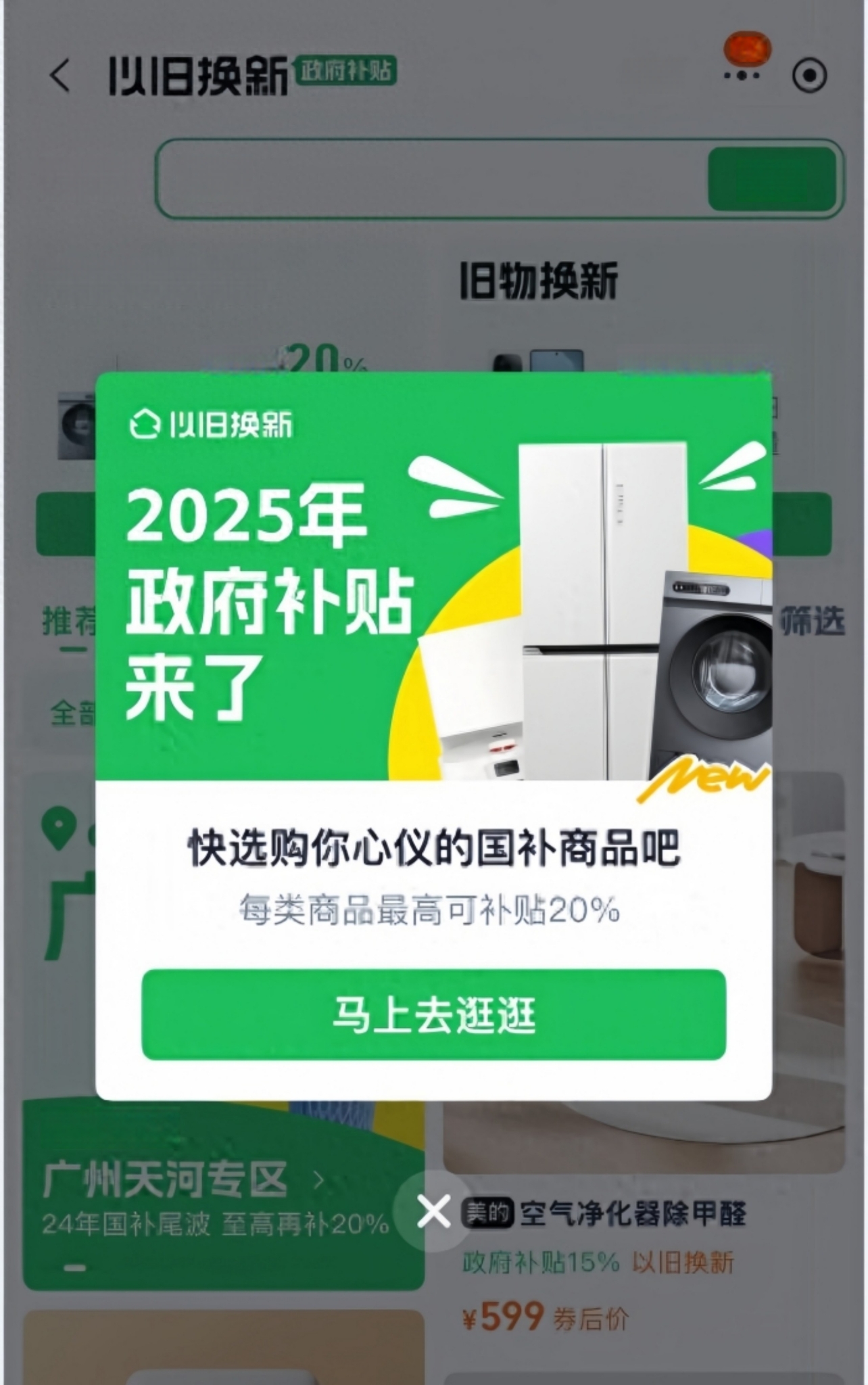Tap the 马上去逛逛 button
This screenshot has width=868, height=1385.
pos(433,1014)
